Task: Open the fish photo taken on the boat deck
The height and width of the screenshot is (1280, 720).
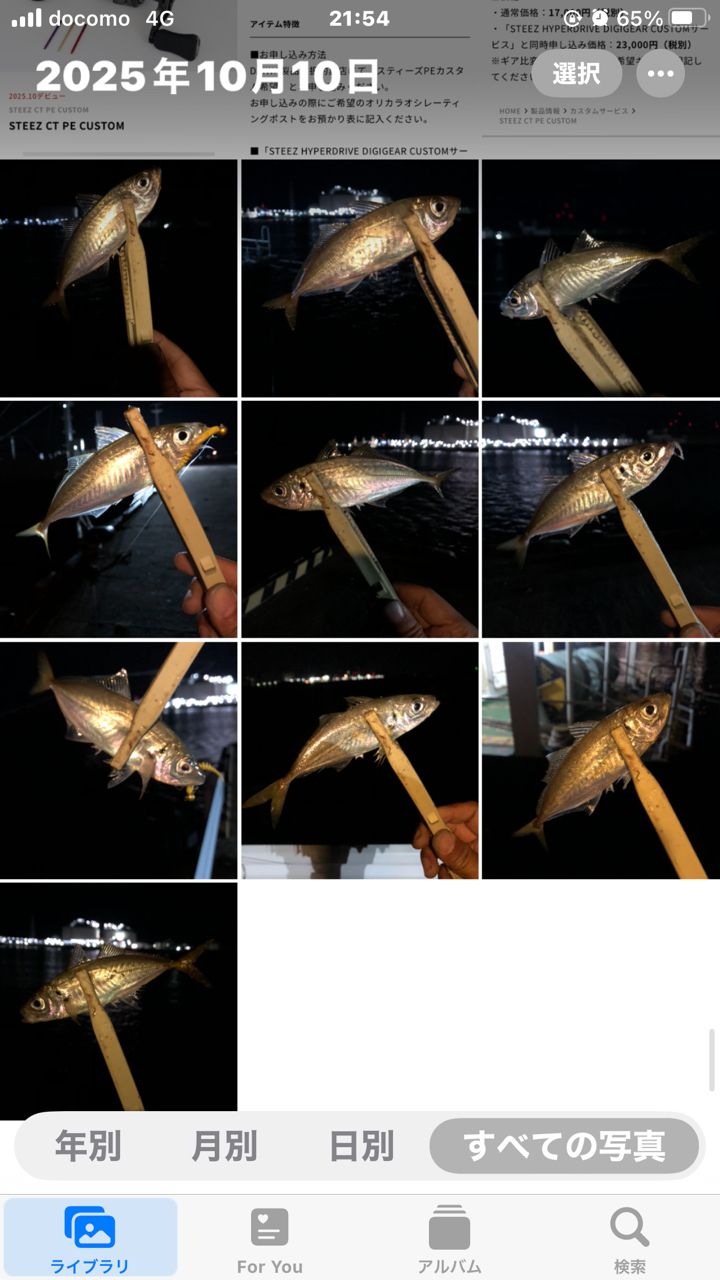Action: 601,760
